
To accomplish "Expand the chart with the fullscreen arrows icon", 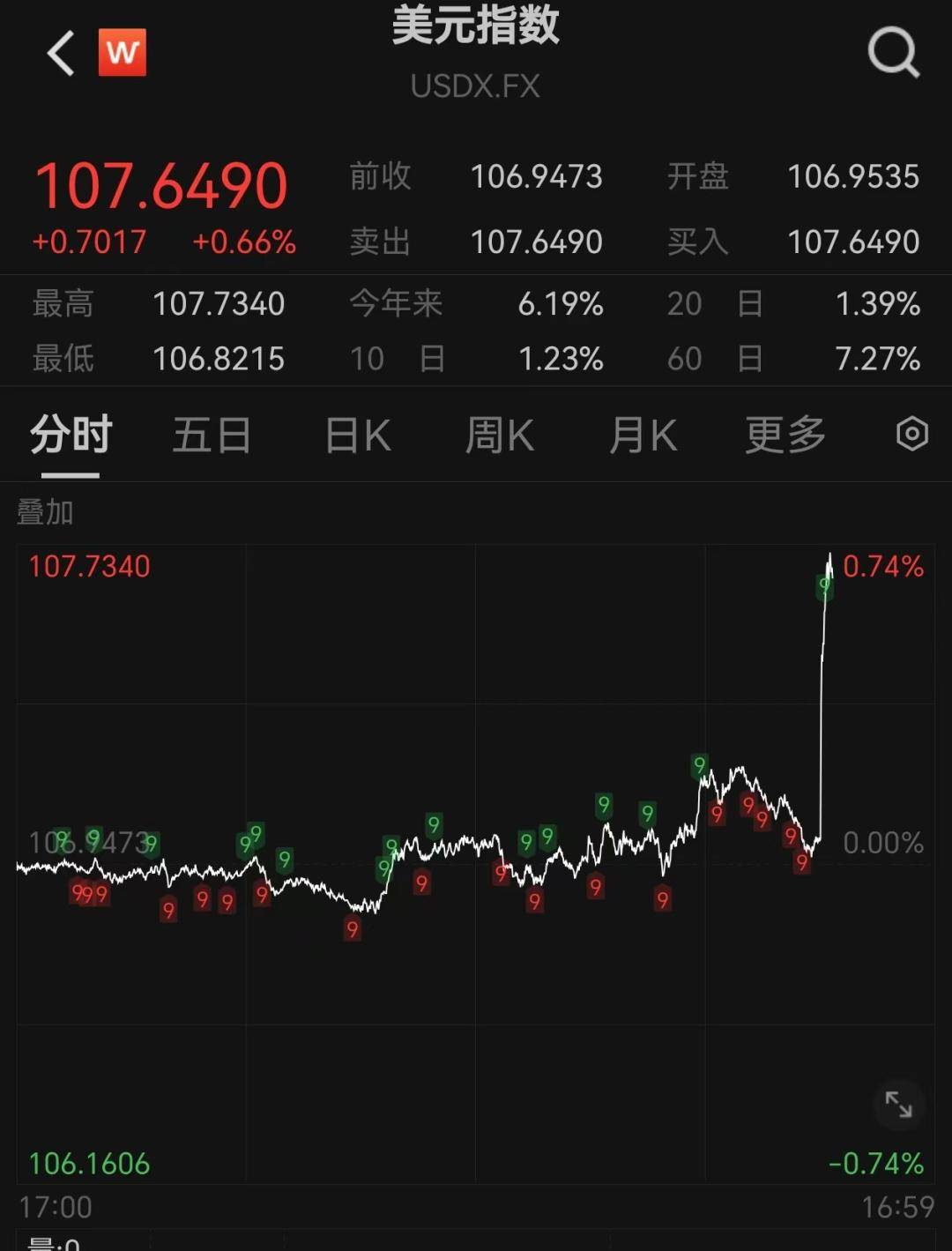I will [897, 1105].
